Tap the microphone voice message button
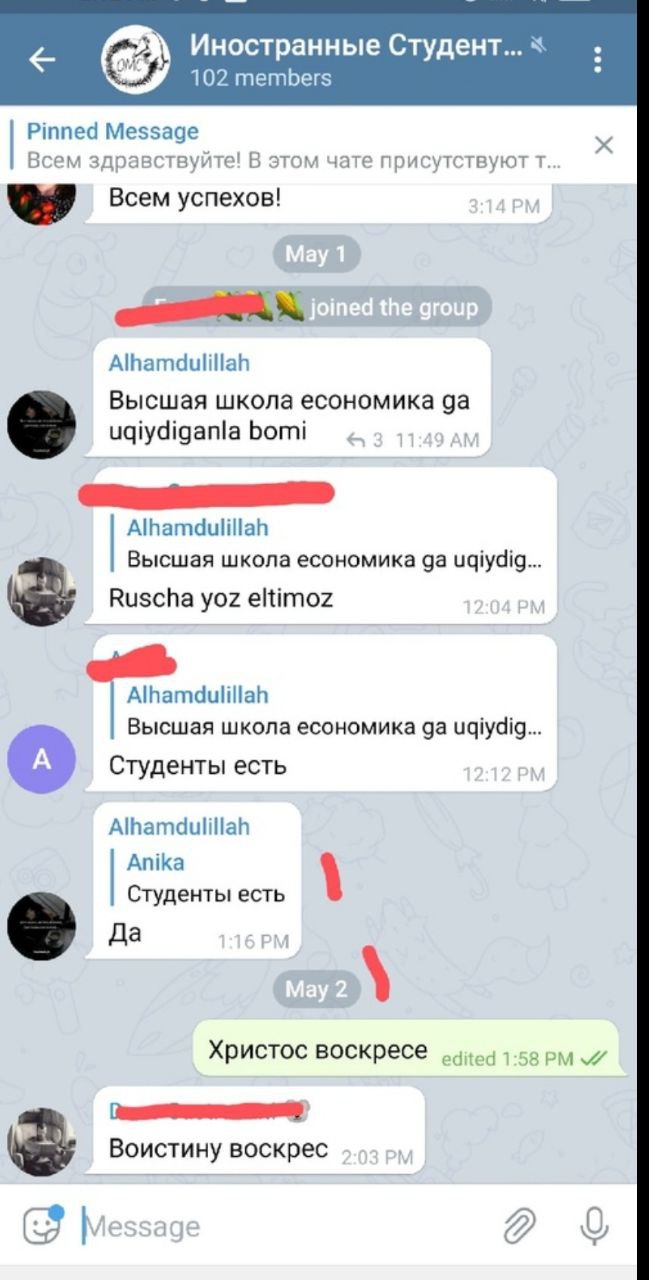The image size is (649, 1280). (594, 1225)
